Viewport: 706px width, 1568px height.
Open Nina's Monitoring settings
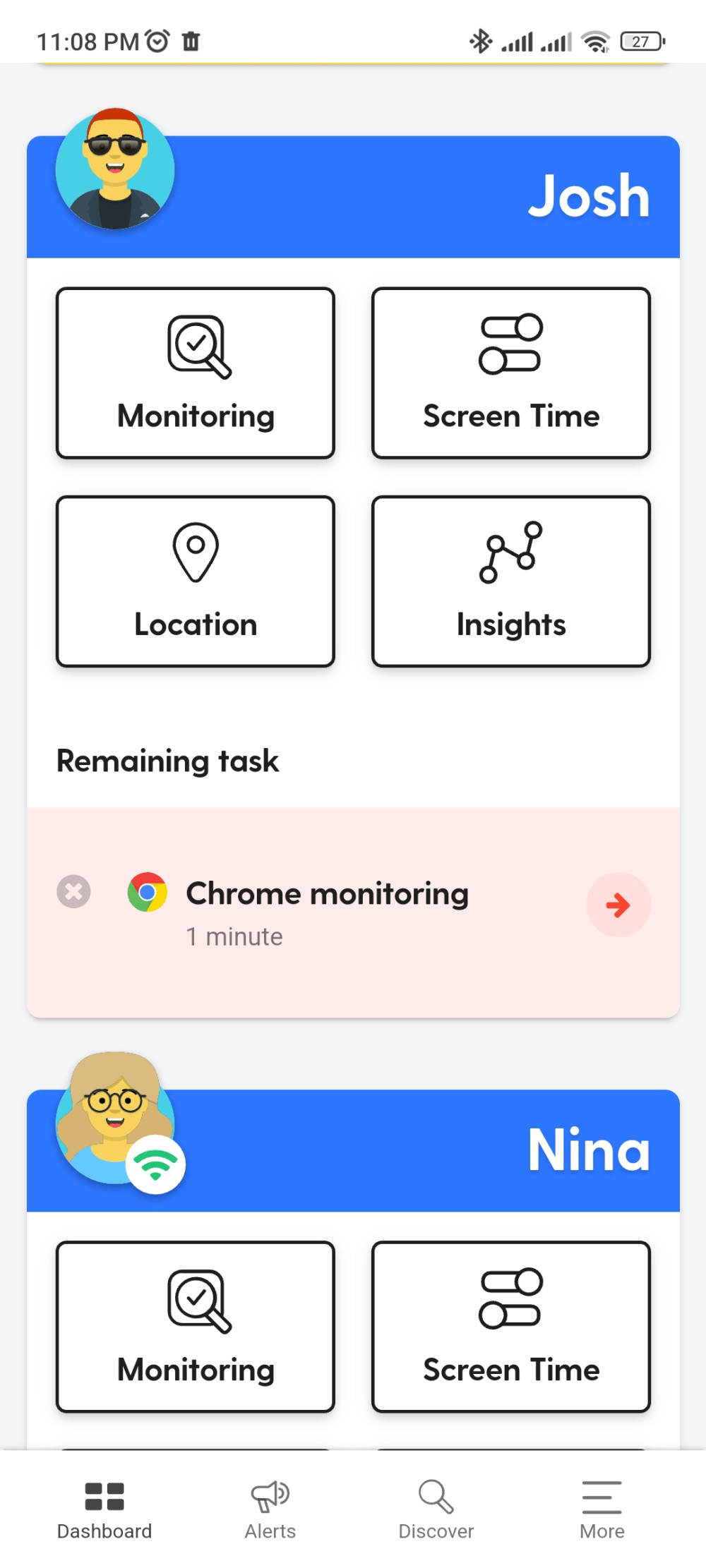click(196, 1326)
